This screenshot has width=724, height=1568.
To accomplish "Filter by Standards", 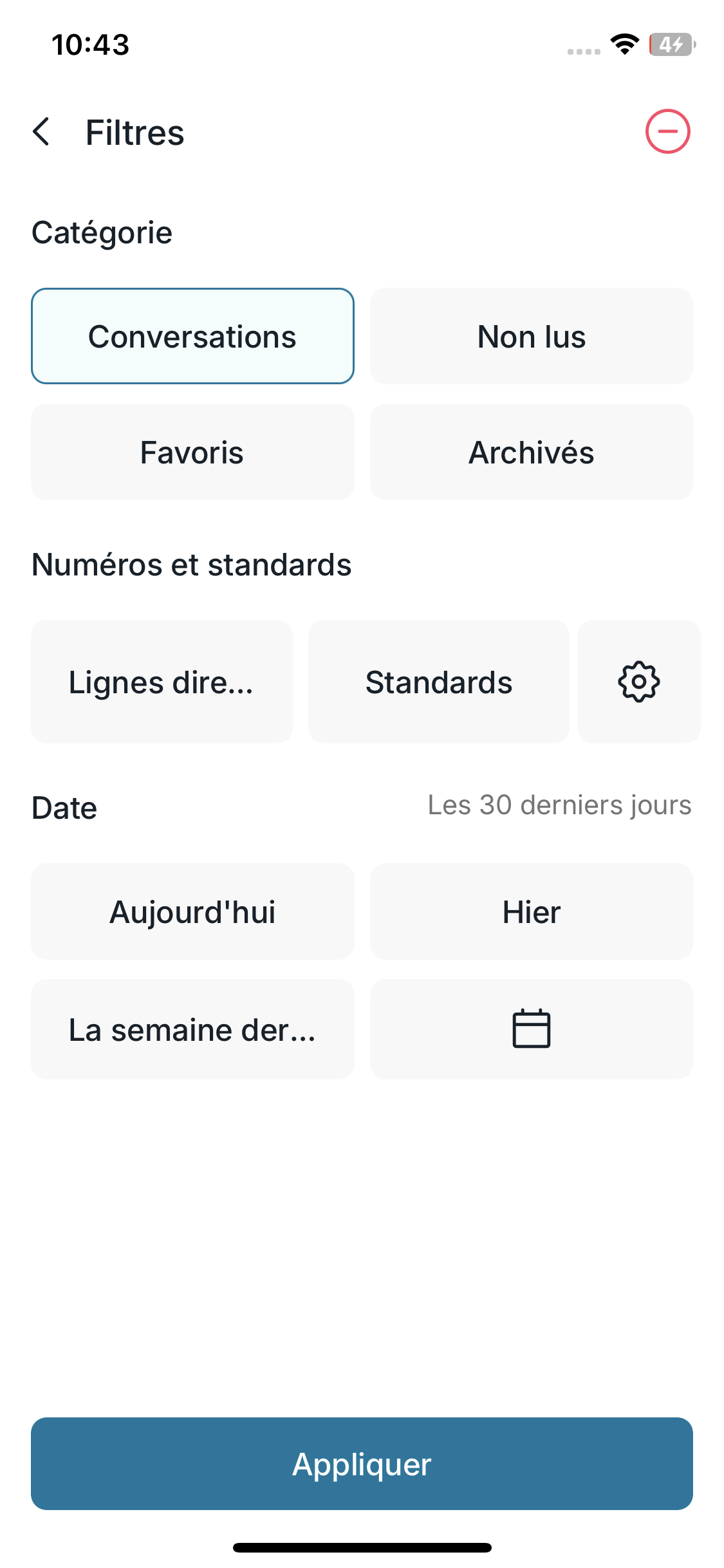I will (438, 682).
